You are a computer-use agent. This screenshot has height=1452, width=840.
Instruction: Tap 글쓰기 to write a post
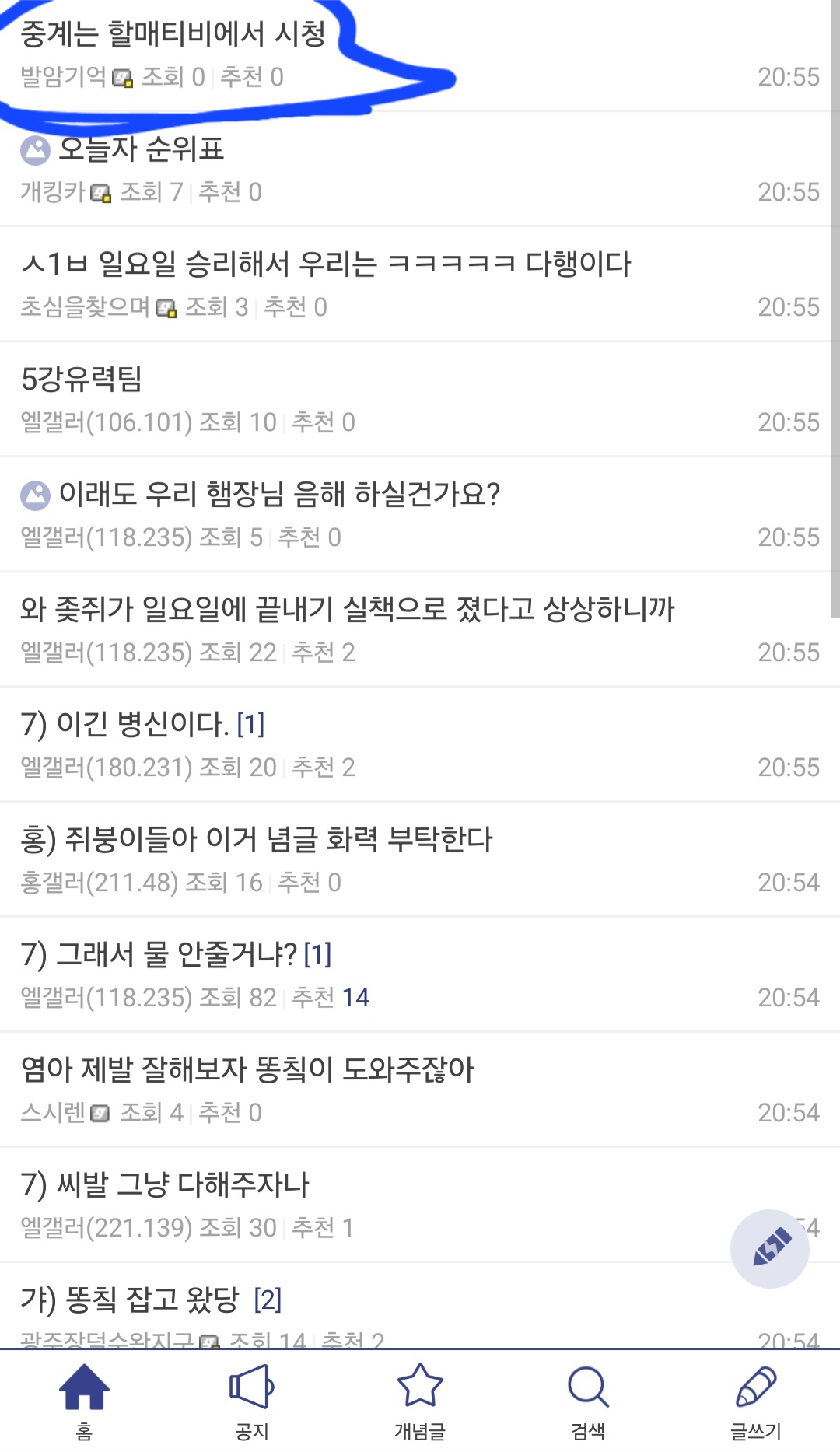(x=756, y=1400)
